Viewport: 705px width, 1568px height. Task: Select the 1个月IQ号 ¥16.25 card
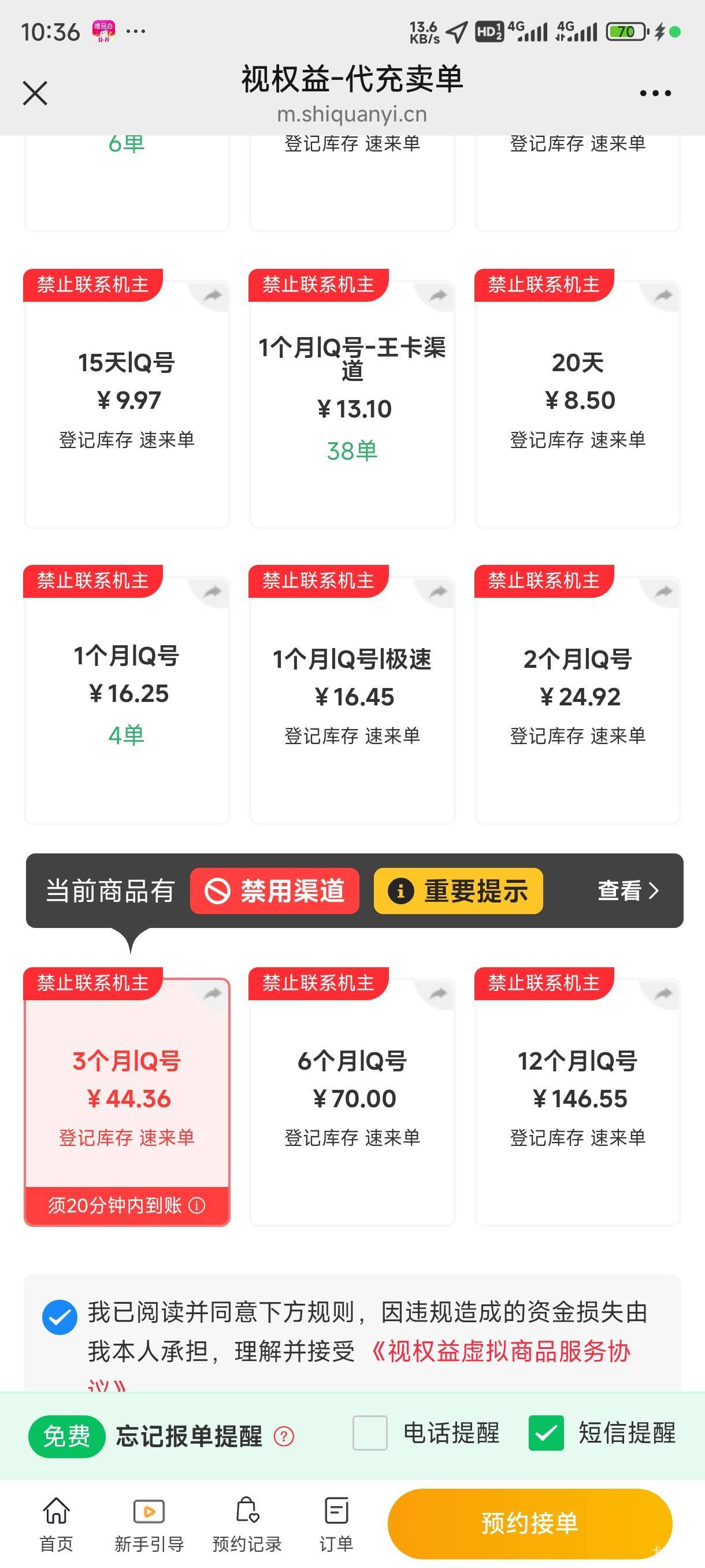pos(127,700)
